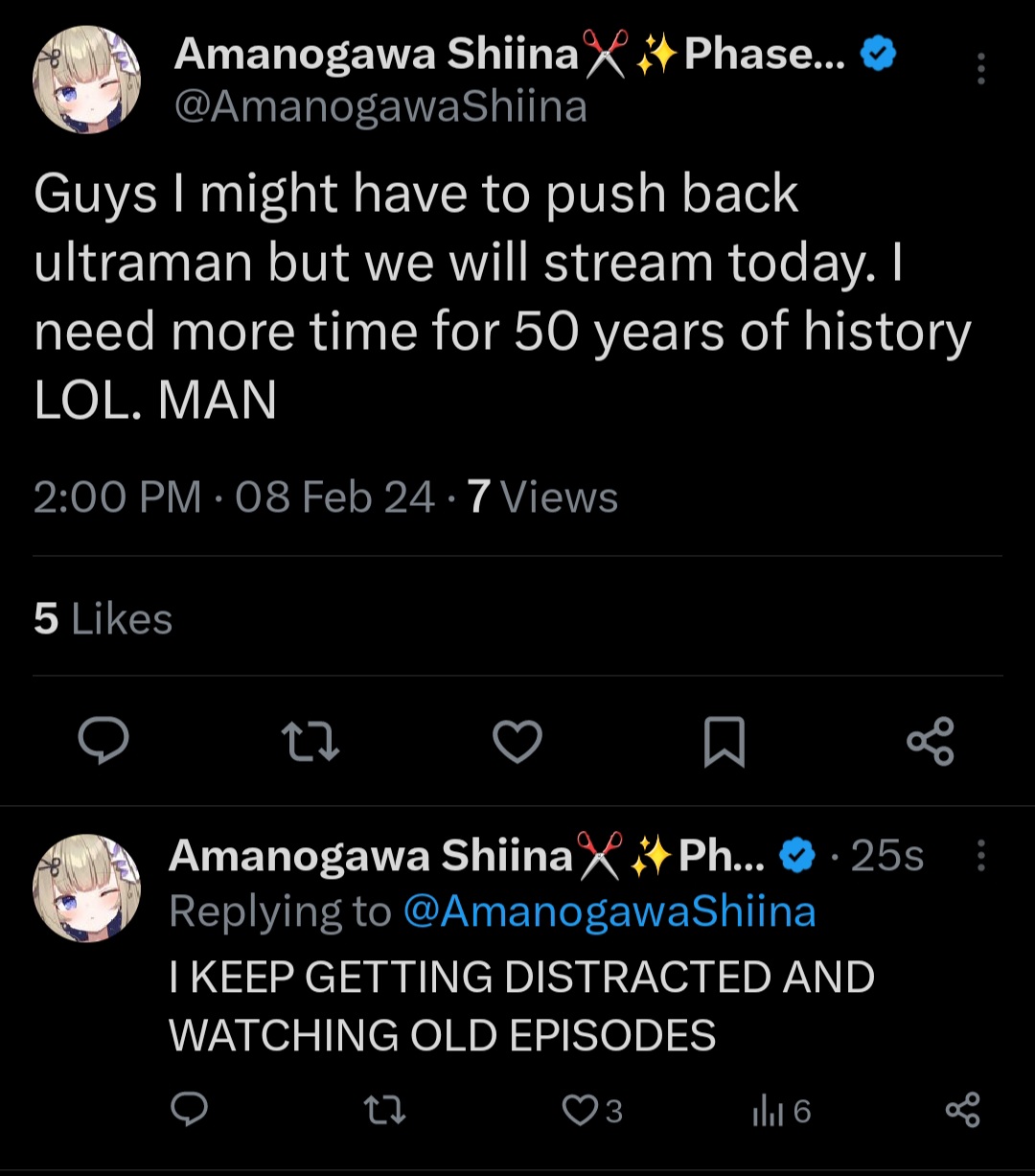Tap the @AmanogawaShiina link in Replying to
This screenshot has width=1035, height=1176.
point(609,911)
